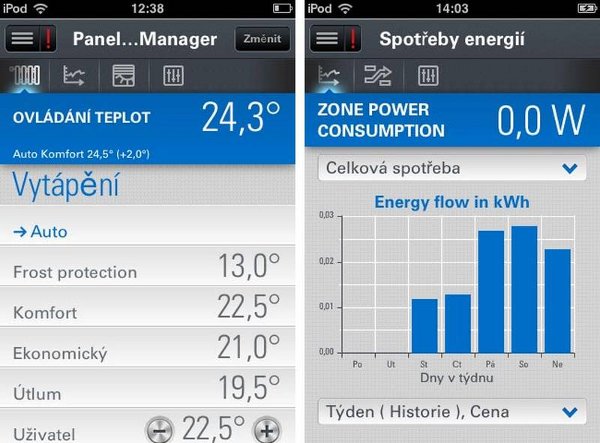Open the energy chart tab in Panel Manager
Screen dimensions: 600x443
(73, 75)
